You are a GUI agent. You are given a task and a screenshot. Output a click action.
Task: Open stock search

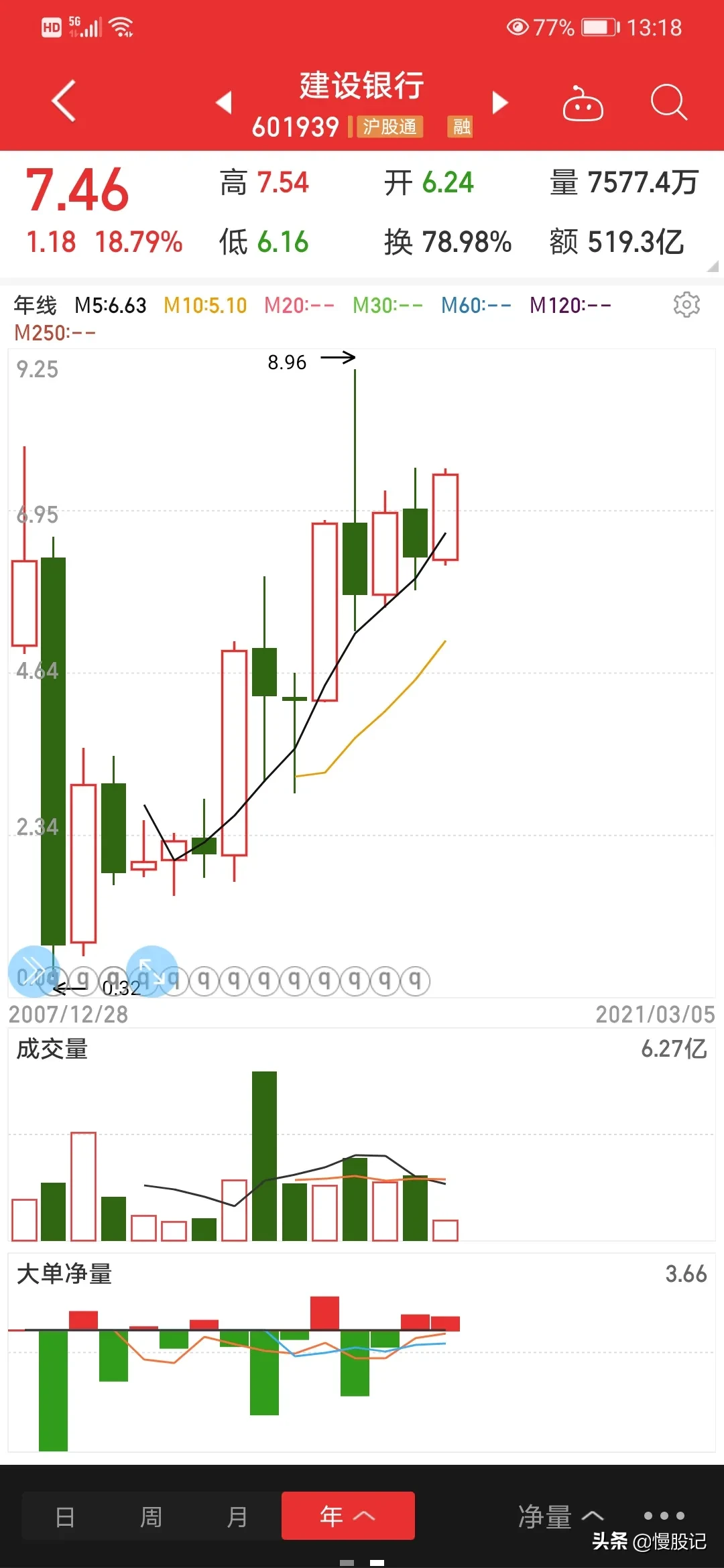(669, 103)
